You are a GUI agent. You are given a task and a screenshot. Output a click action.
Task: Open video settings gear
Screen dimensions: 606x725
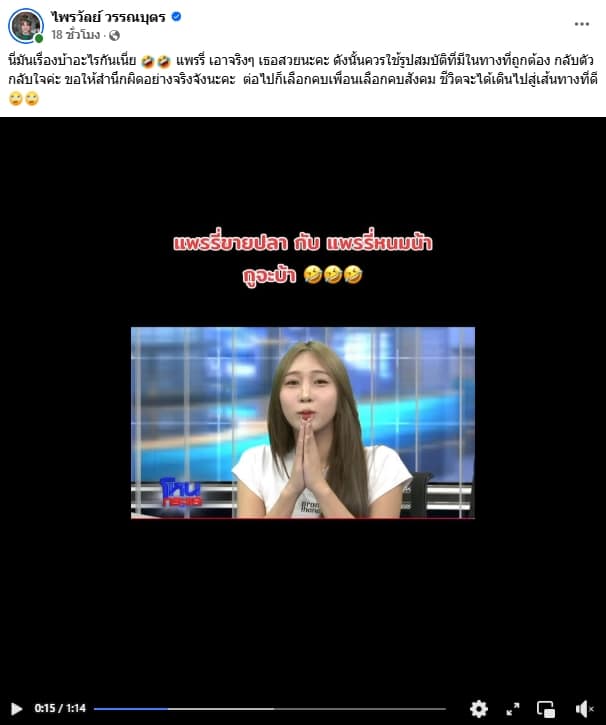click(x=479, y=708)
